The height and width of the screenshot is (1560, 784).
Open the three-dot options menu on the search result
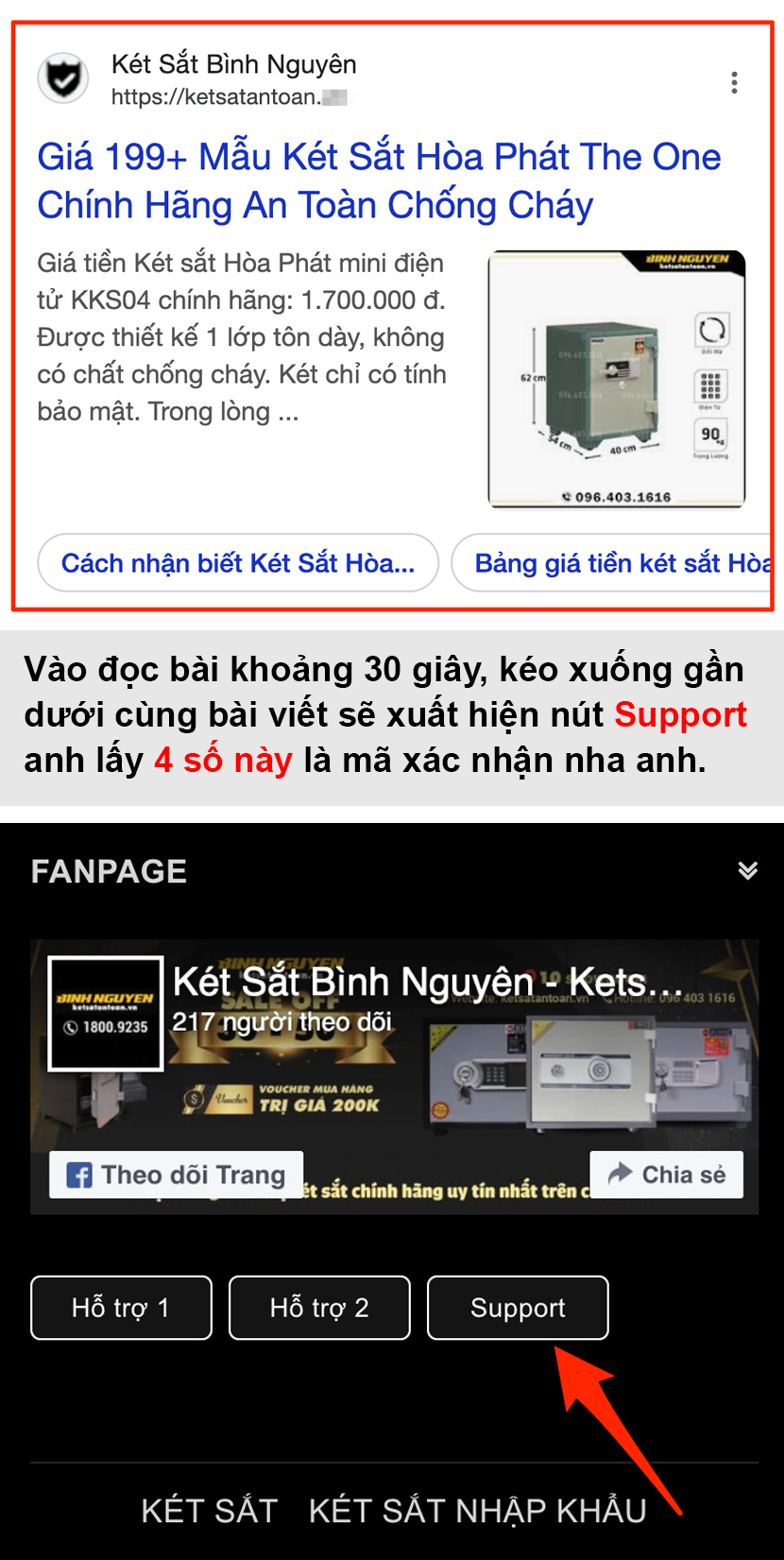(x=734, y=83)
